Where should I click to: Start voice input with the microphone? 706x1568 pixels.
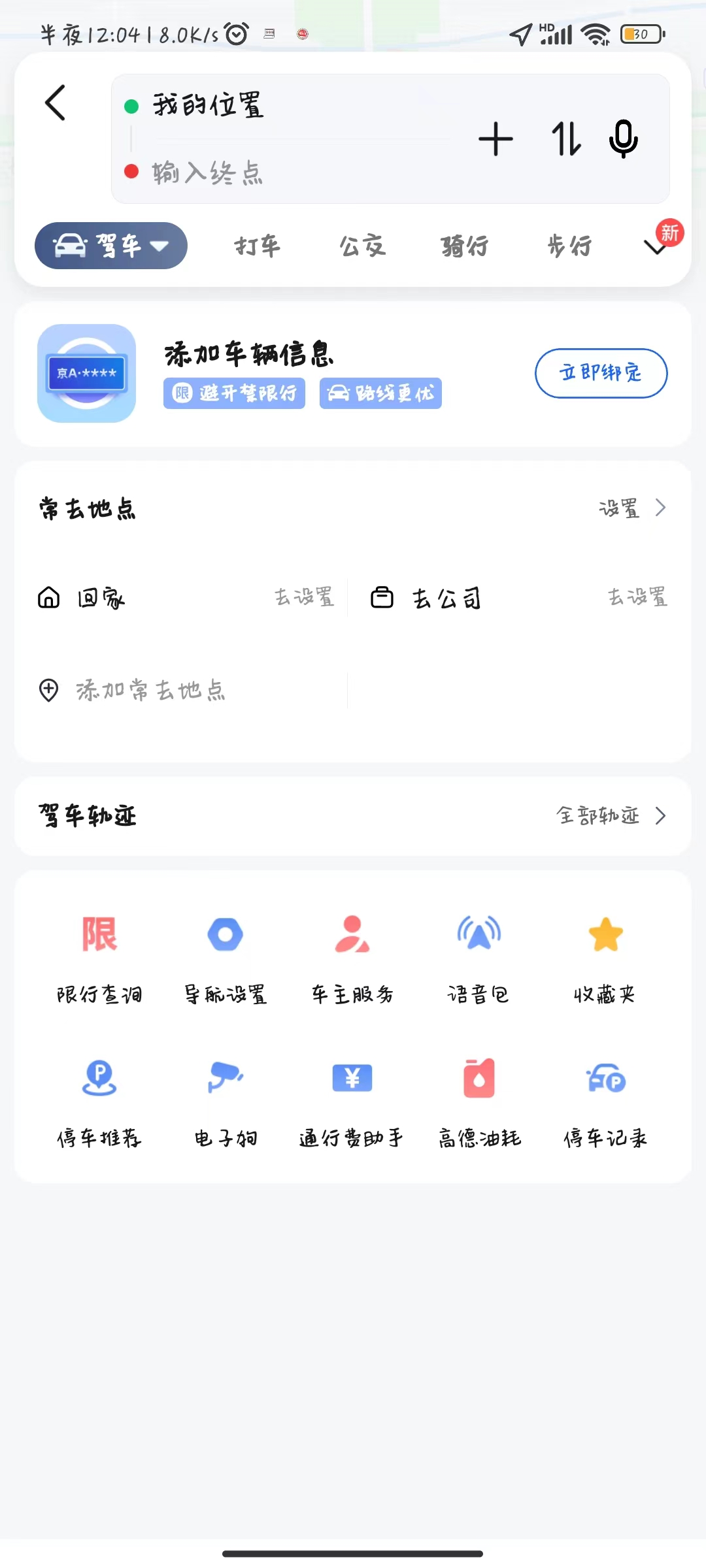point(623,139)
